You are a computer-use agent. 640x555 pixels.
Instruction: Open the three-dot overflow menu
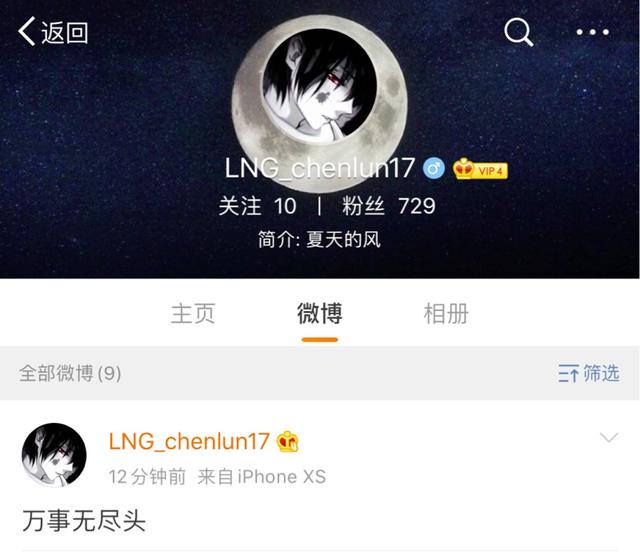tap(592, 33)
